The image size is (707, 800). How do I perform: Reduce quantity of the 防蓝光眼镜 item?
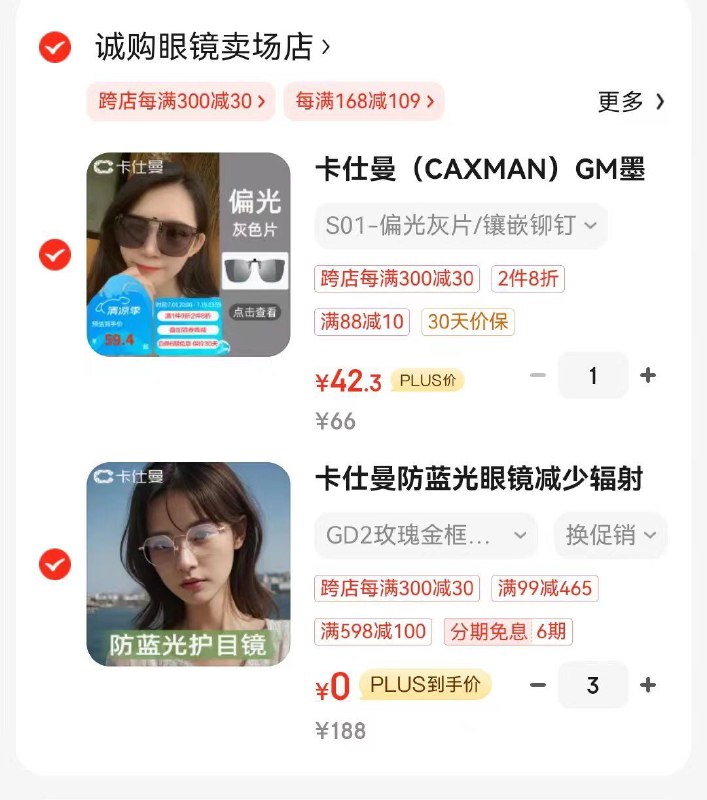tap(538, 685)
